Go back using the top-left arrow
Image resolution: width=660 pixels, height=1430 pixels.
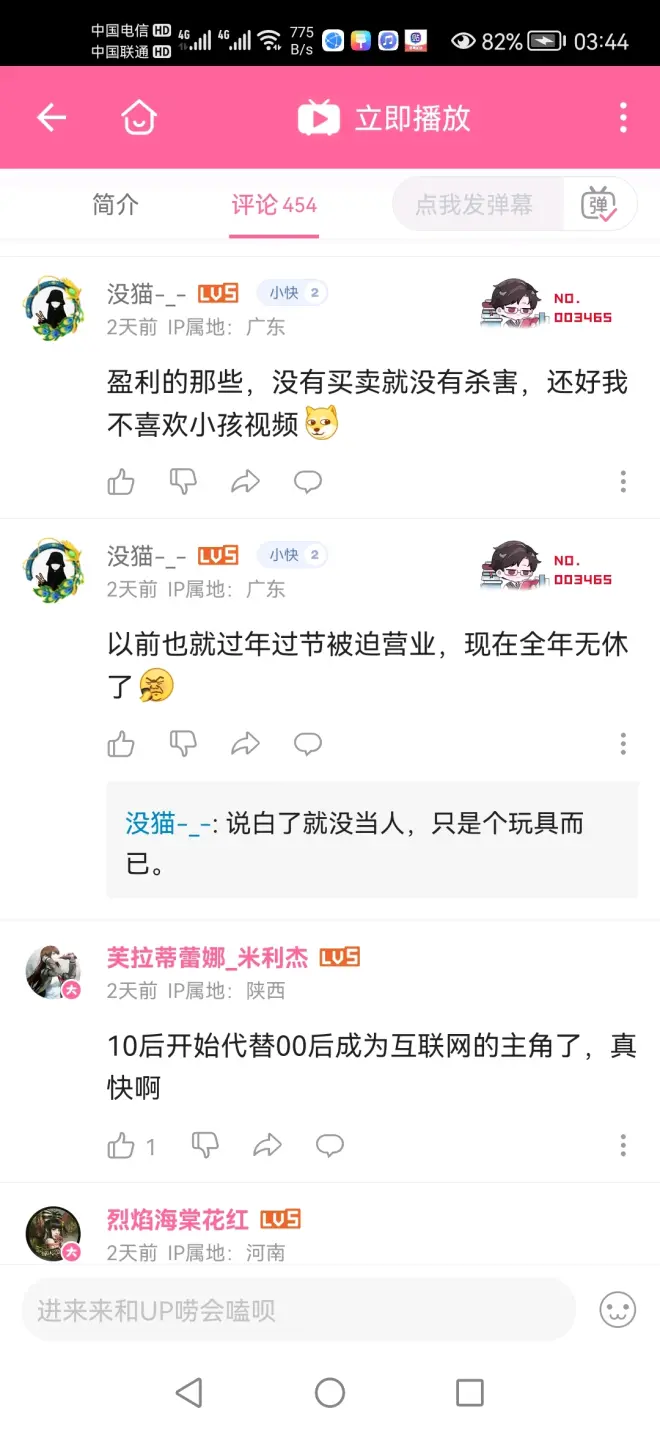coord(51,118)
